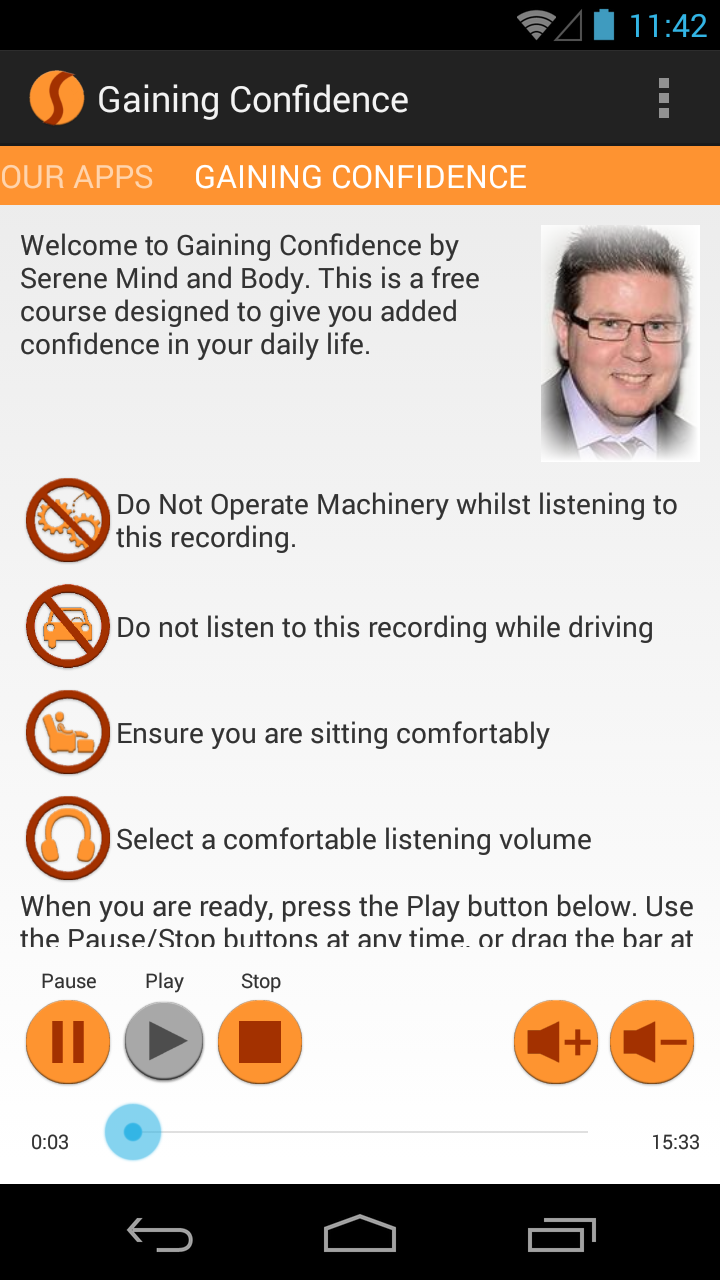The width and height of the screenshot is (720, 1280).
Task: Go back with the system back button
Action: coord(160,1234)
